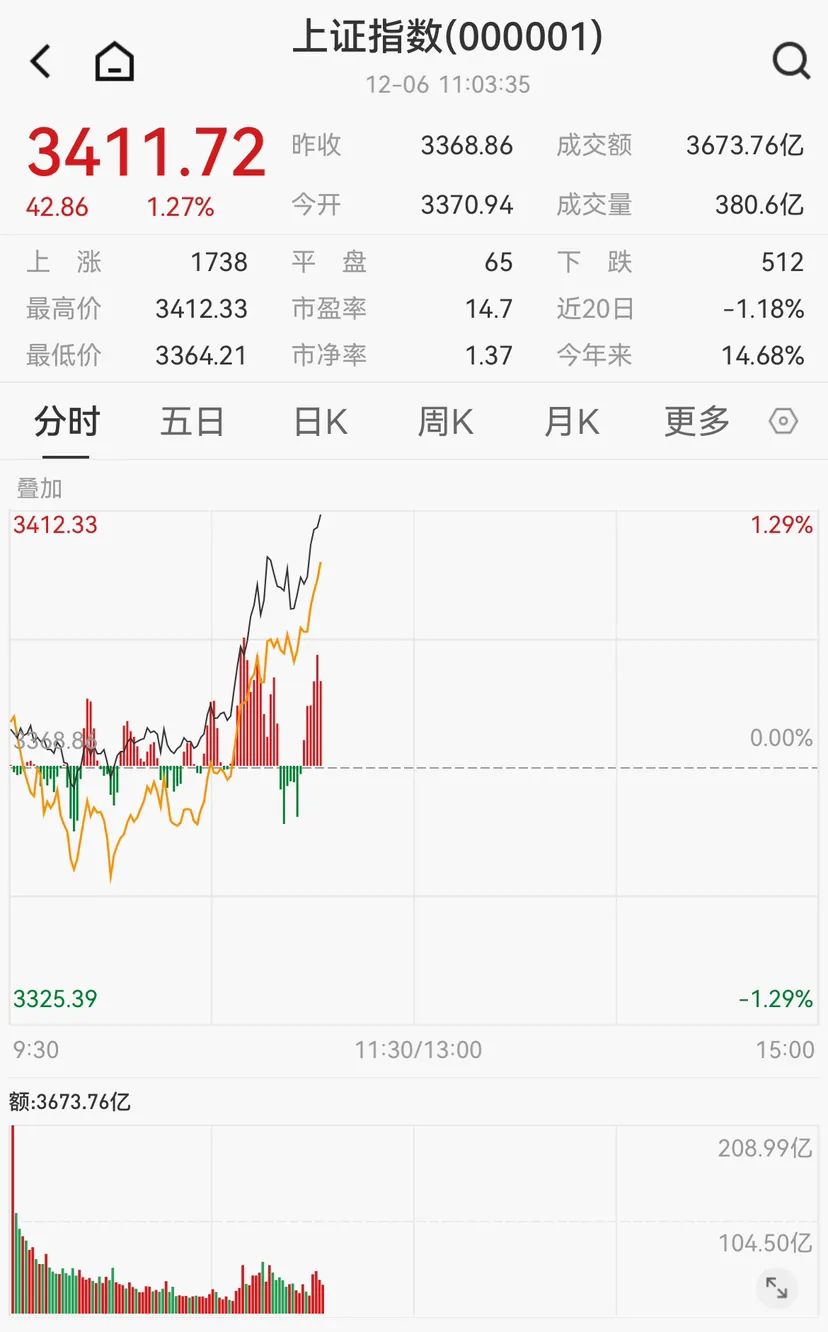828x1332 pixels.
Task: Expand the chart to fullscreen
Action: tap(776, 1287)
